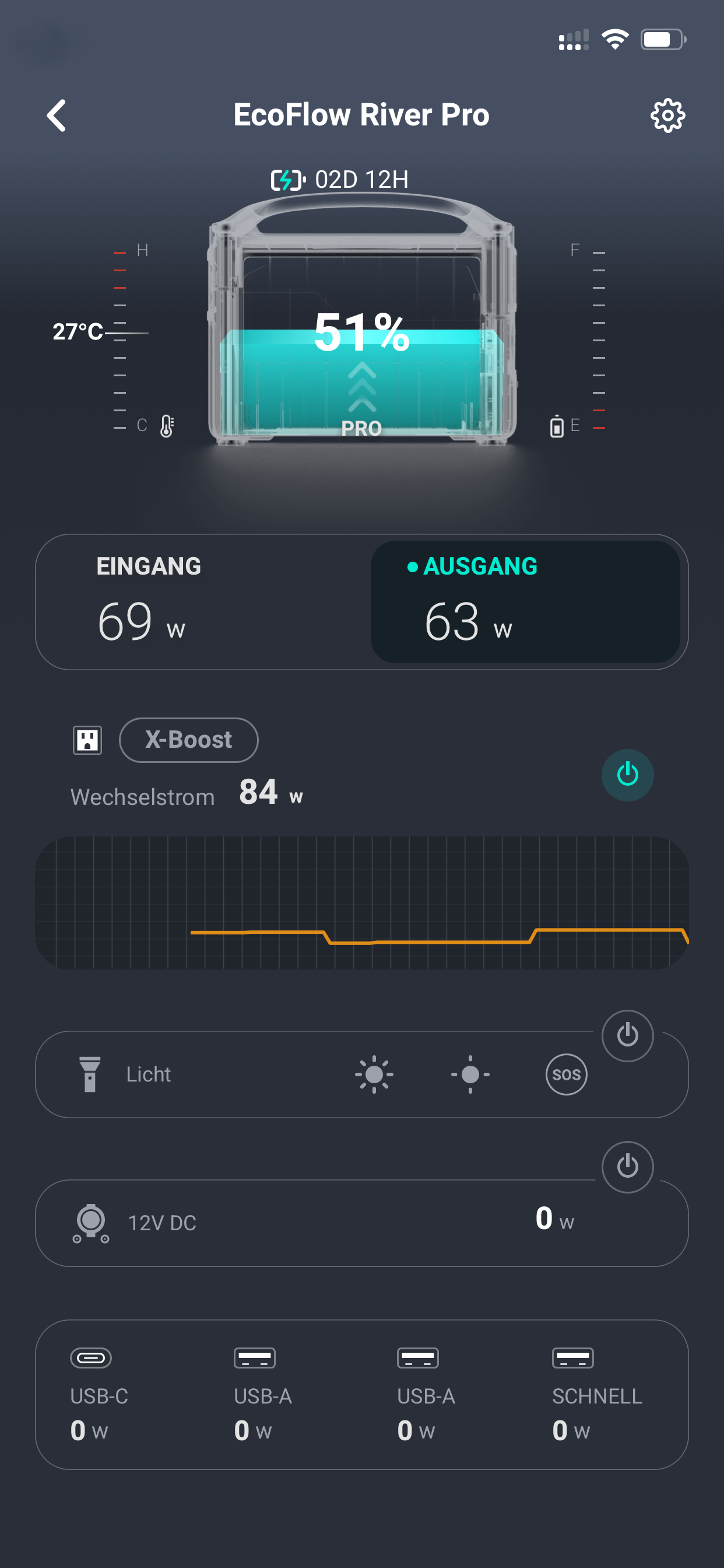Click the 12V DC car socket icon
724x1568 pixels.
(92, 1222)
